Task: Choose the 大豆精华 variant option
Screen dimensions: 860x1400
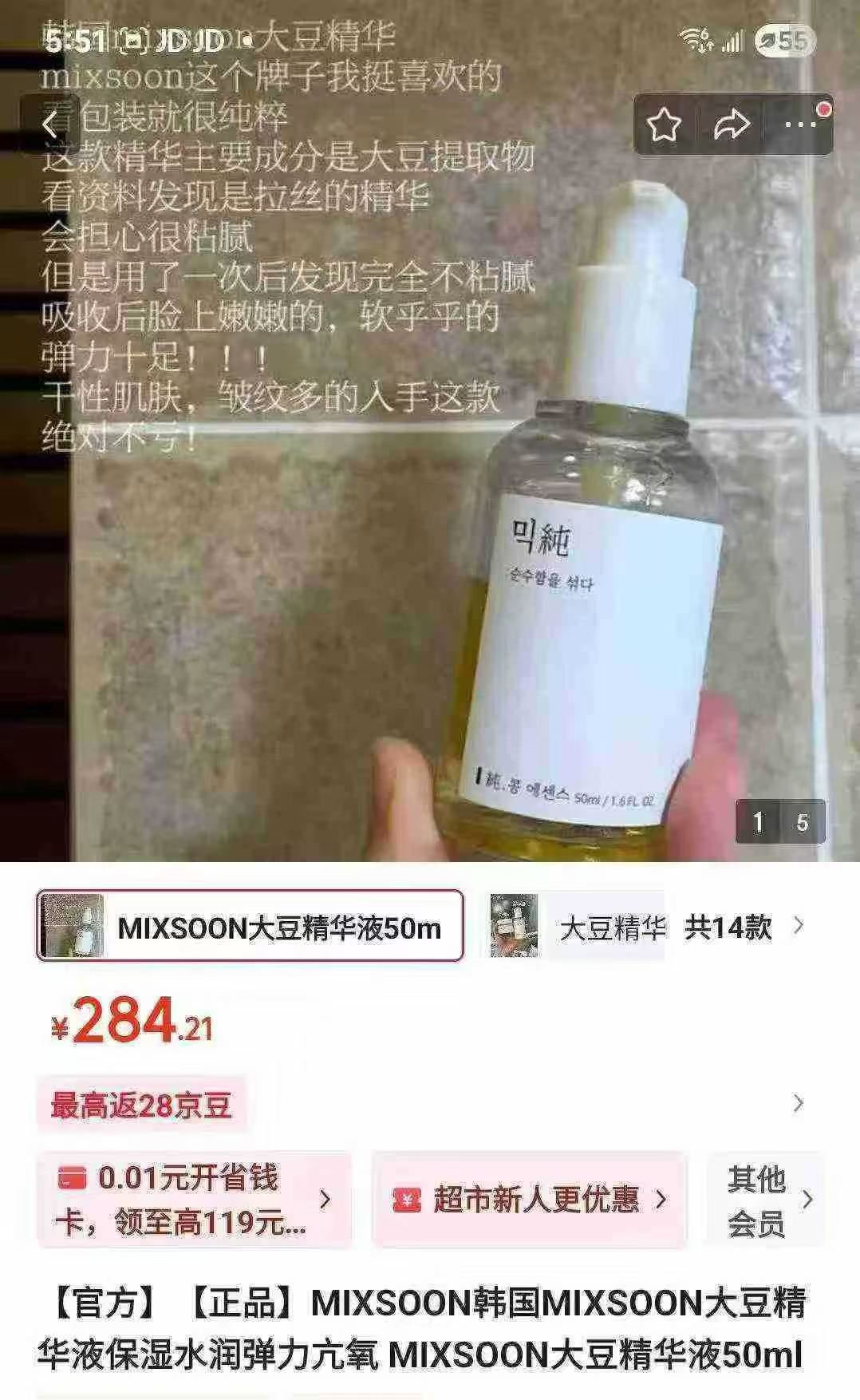Action: tap(578, 927)
